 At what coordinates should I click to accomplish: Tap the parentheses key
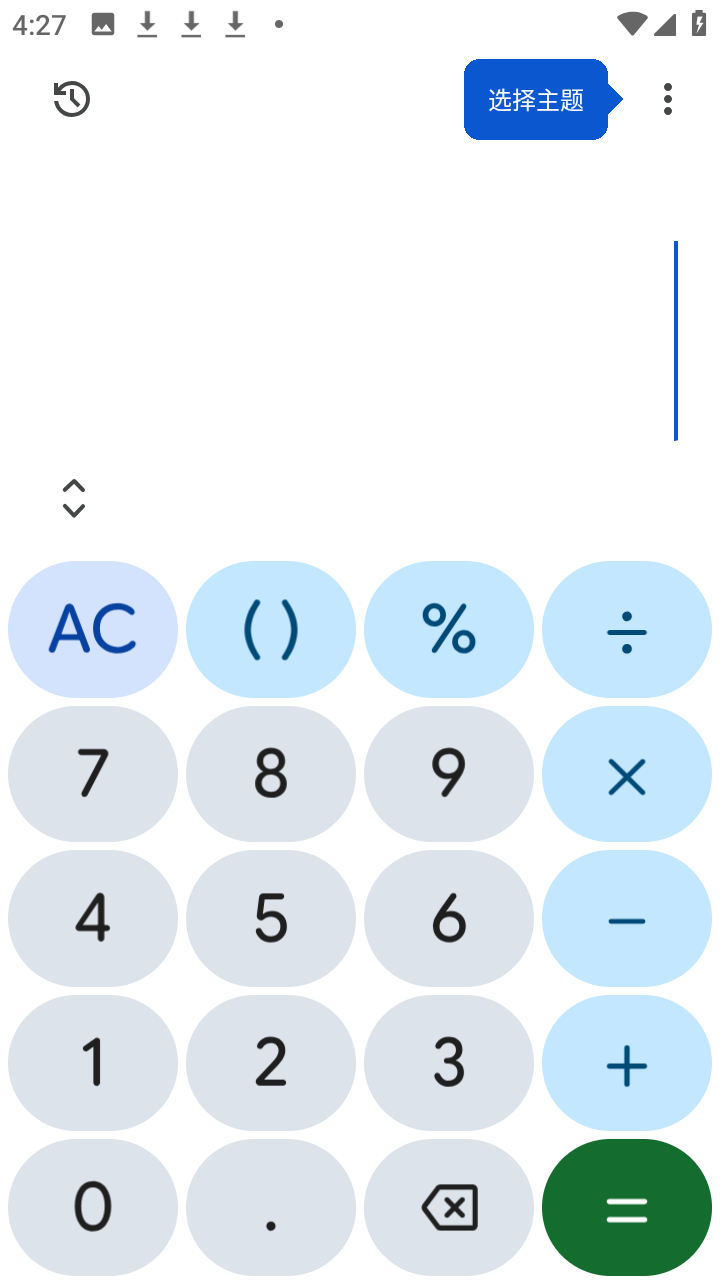(x=270, y=629)
